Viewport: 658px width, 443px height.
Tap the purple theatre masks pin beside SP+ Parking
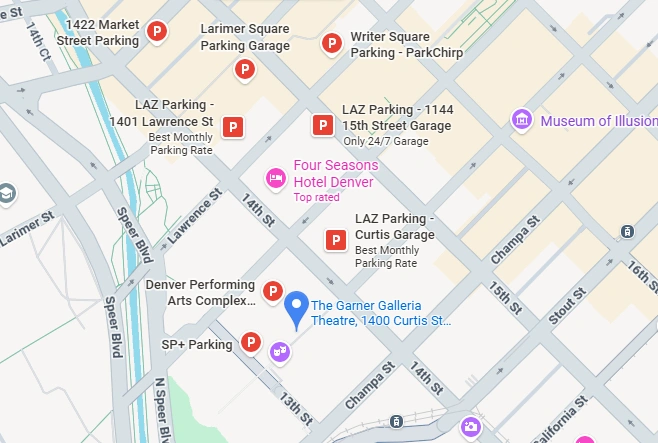[x=279, y=351]
